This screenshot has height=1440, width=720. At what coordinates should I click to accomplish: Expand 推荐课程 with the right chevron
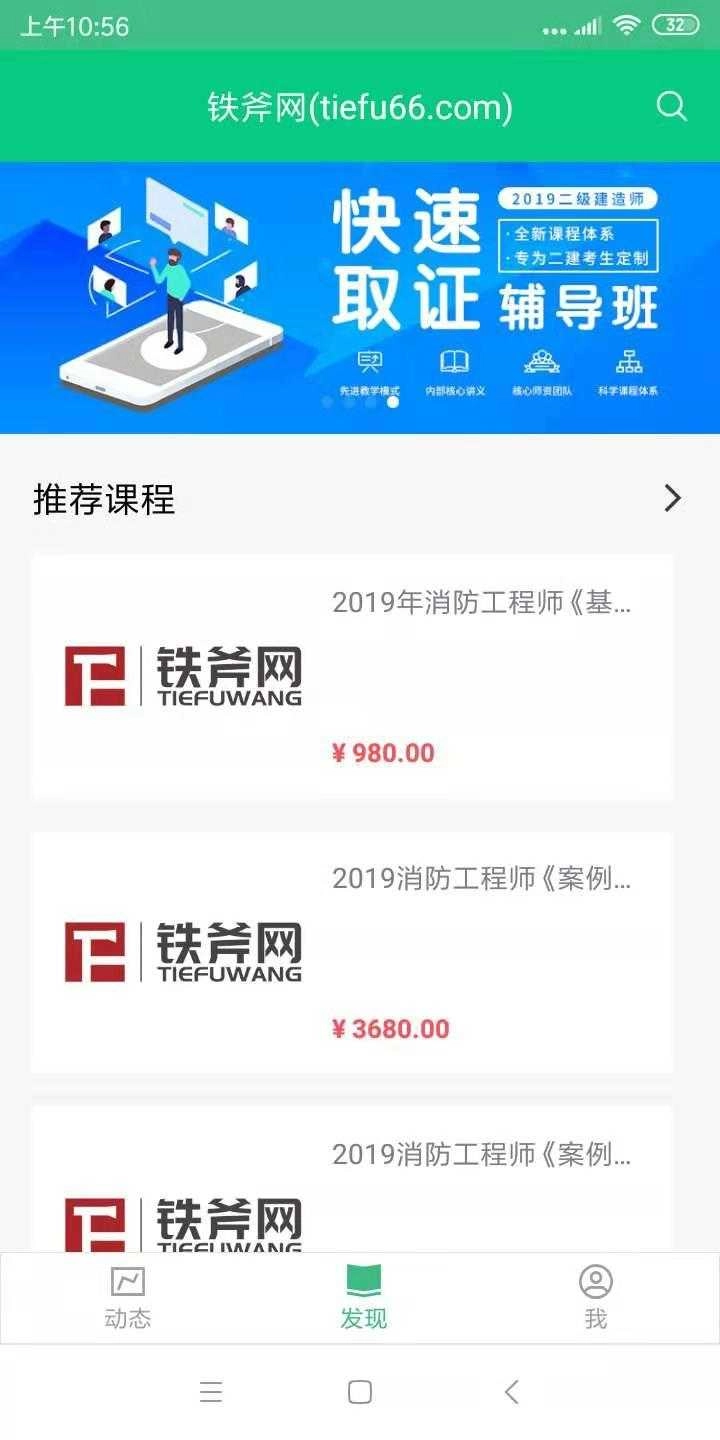673,498
